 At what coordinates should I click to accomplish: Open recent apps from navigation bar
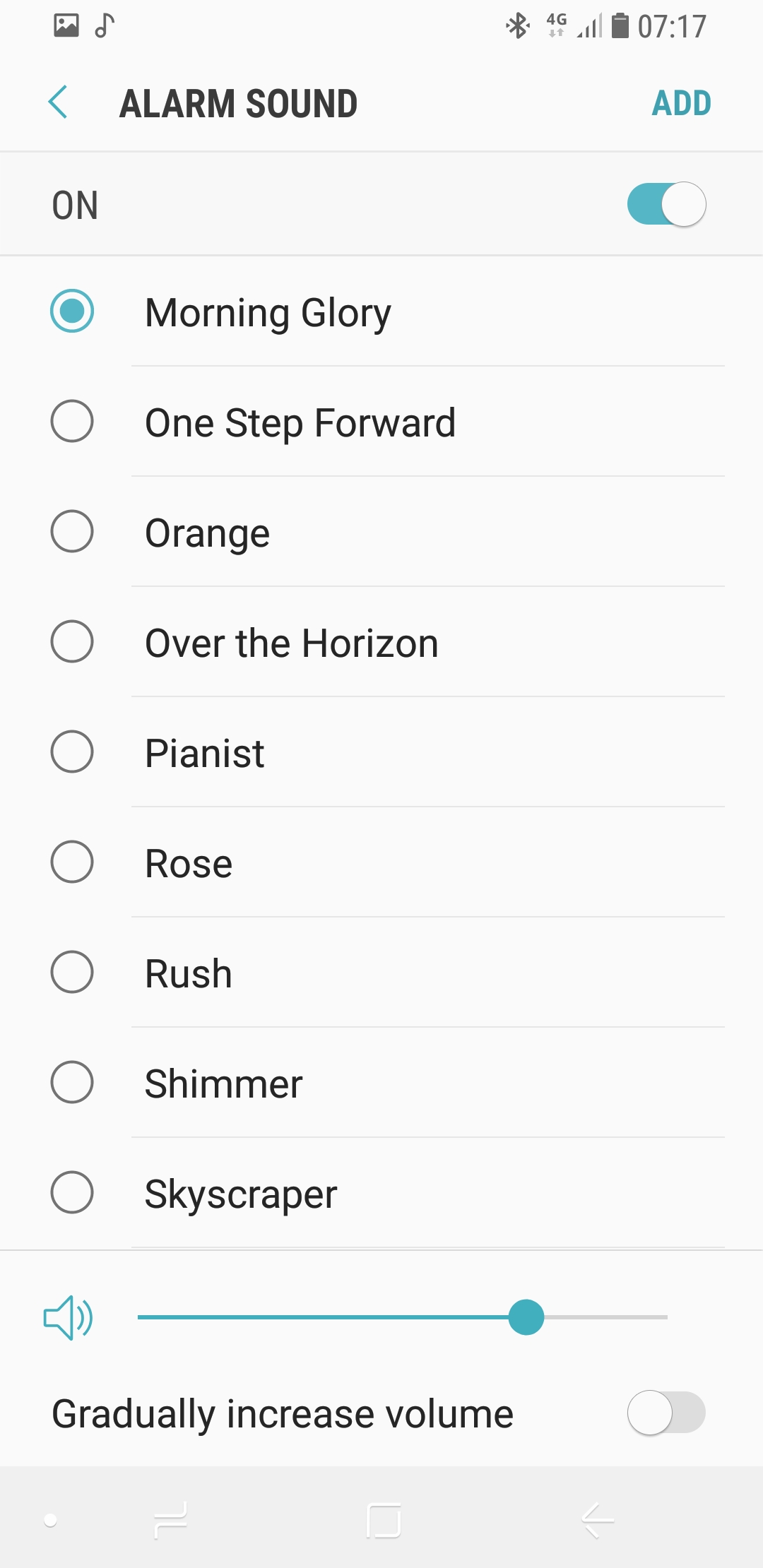click(170, 1520)
